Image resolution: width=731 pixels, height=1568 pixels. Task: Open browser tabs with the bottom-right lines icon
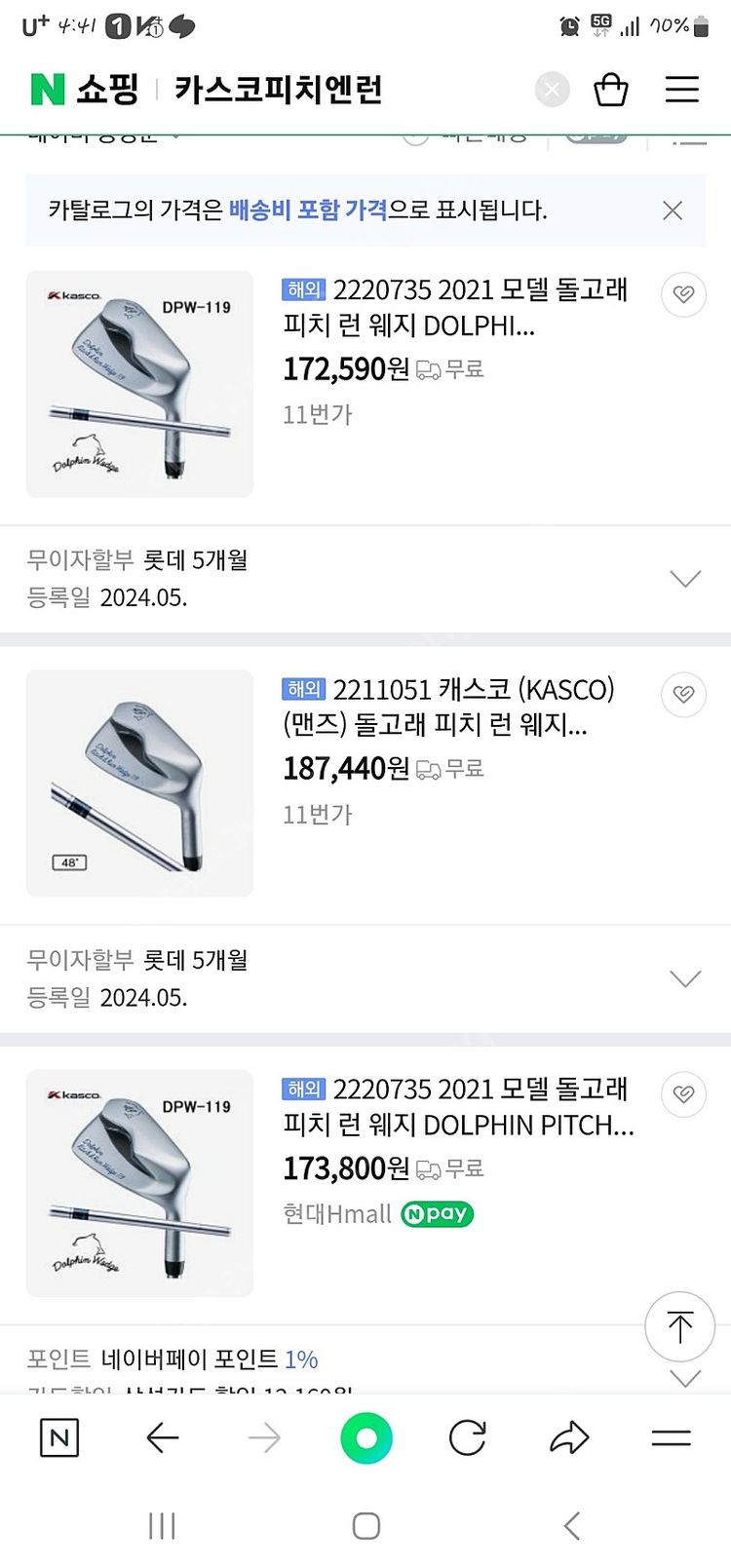tap(671, 1436)
